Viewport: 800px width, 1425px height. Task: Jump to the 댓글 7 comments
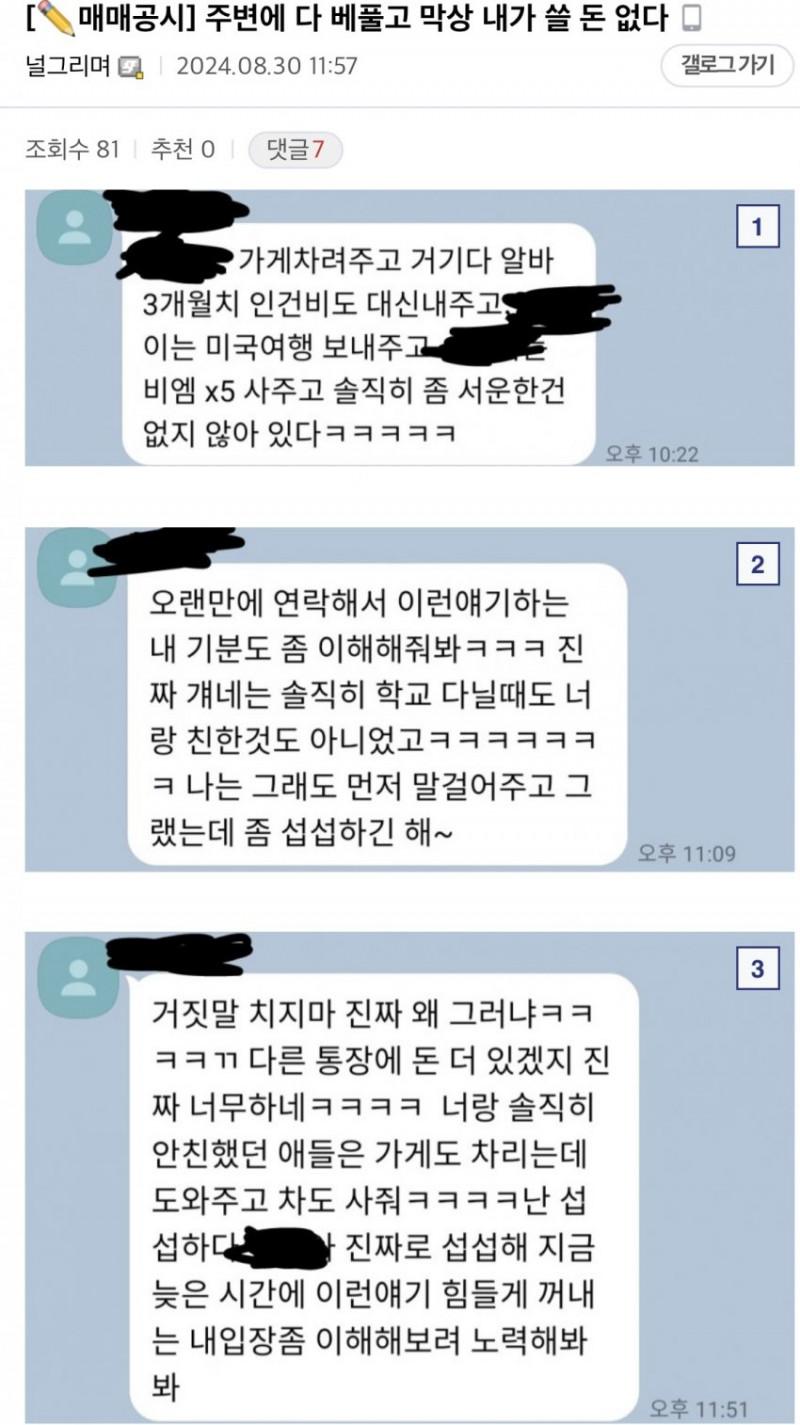coord(295,150)
